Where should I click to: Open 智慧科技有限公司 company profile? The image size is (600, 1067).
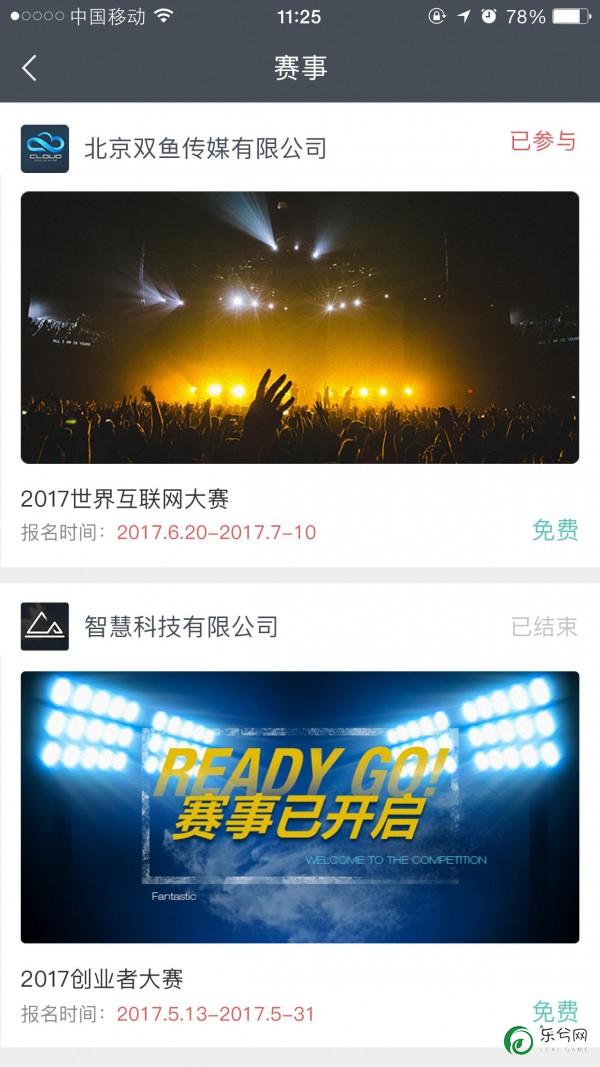(x=180, y=627)
